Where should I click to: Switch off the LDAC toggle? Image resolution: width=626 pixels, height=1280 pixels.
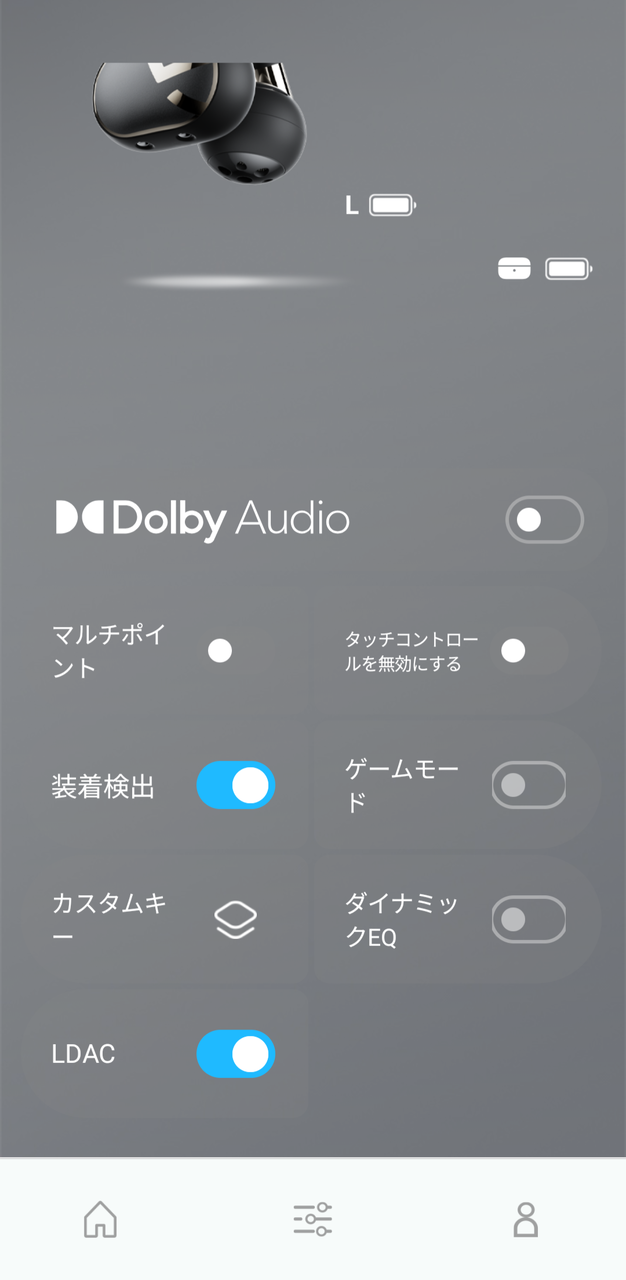[235, 1053]
